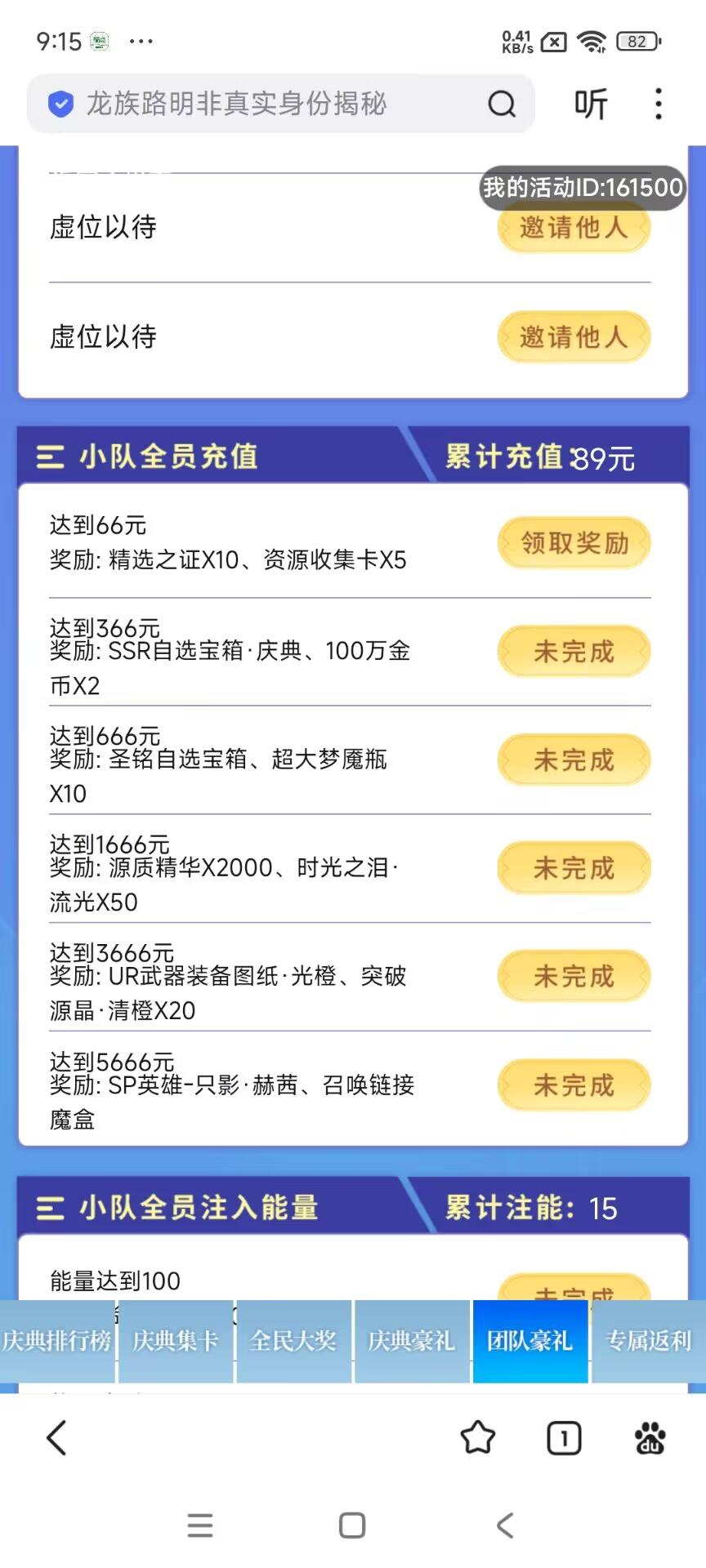
Task: Tap 未完成 for the 达到1666元 tier
Action: coord(574,867)
